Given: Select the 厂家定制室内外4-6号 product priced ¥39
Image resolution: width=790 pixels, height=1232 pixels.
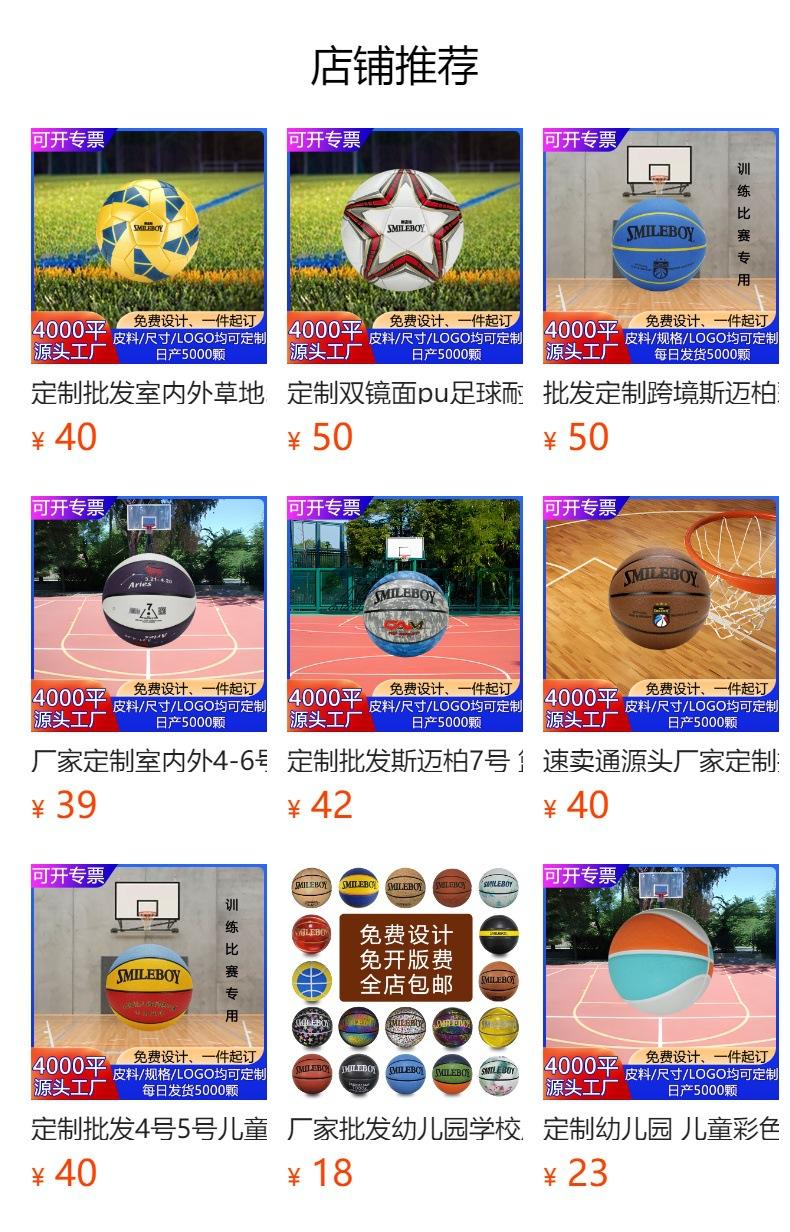Looking at the screenshot, I should pos(149,614).
